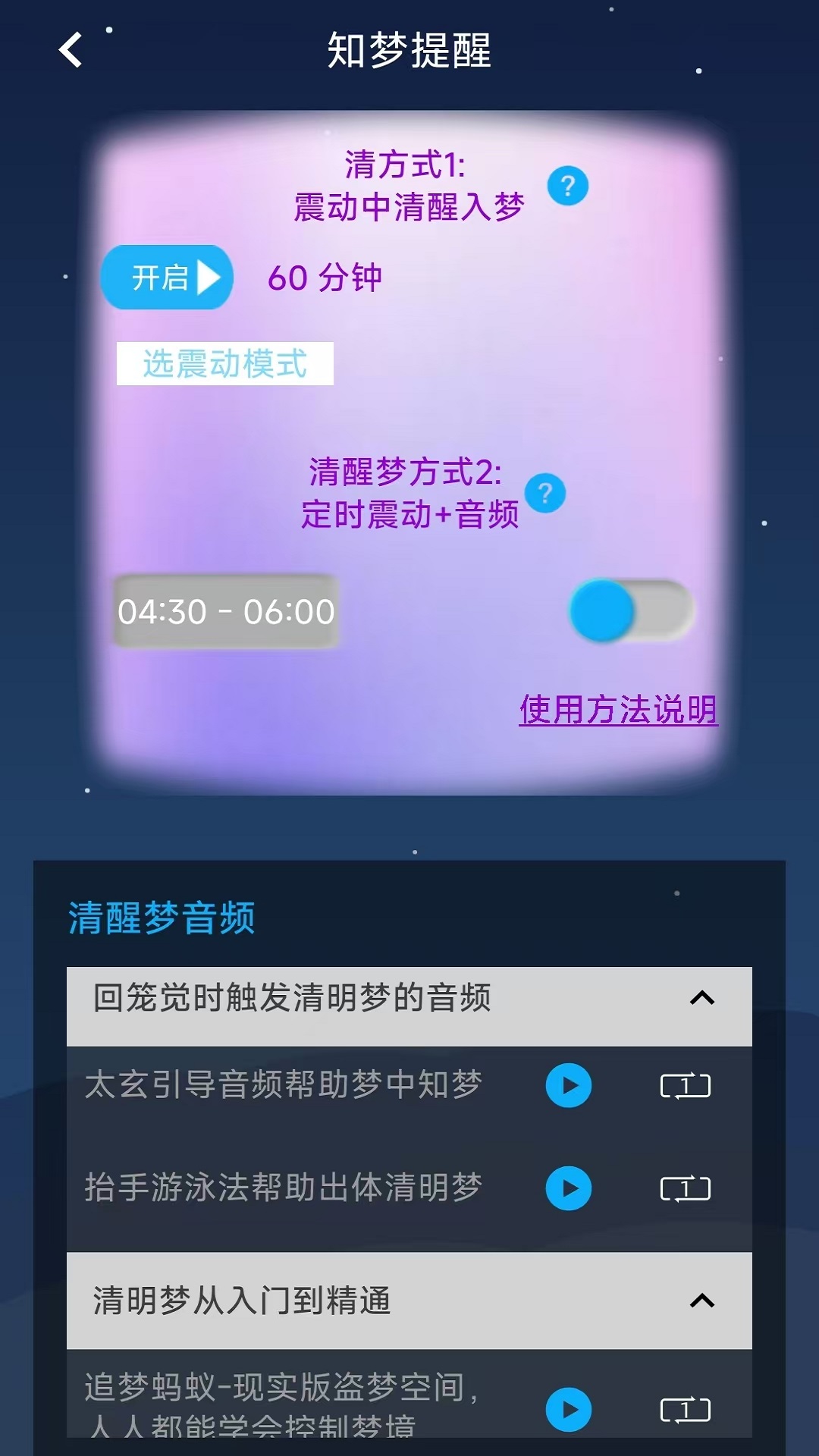Toggle repeat for 抬手游泳法帮助出体清明梦
The image size is (819, 1456).
pyautogui.click(x=685, y=1188)
